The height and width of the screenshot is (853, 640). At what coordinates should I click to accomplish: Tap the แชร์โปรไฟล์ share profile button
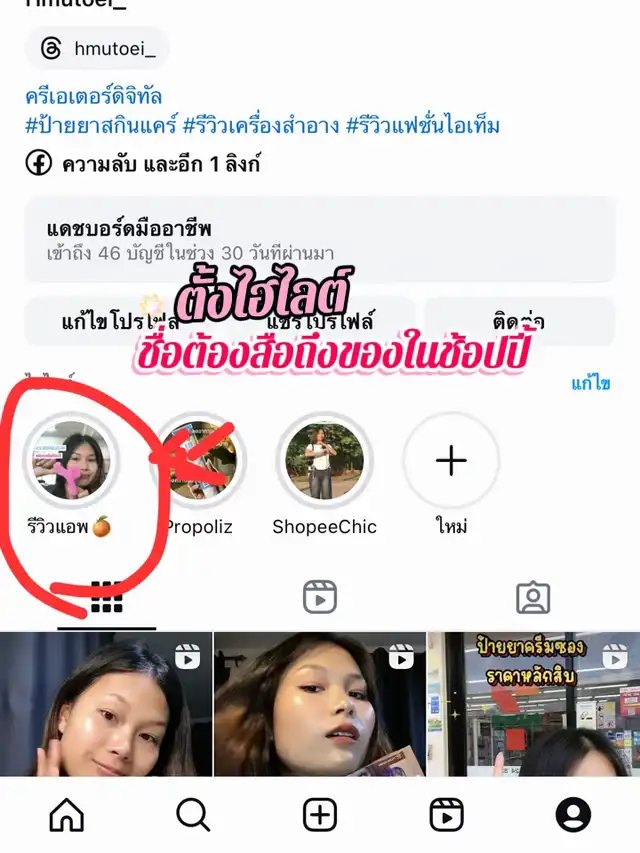[x=320, y=322]
